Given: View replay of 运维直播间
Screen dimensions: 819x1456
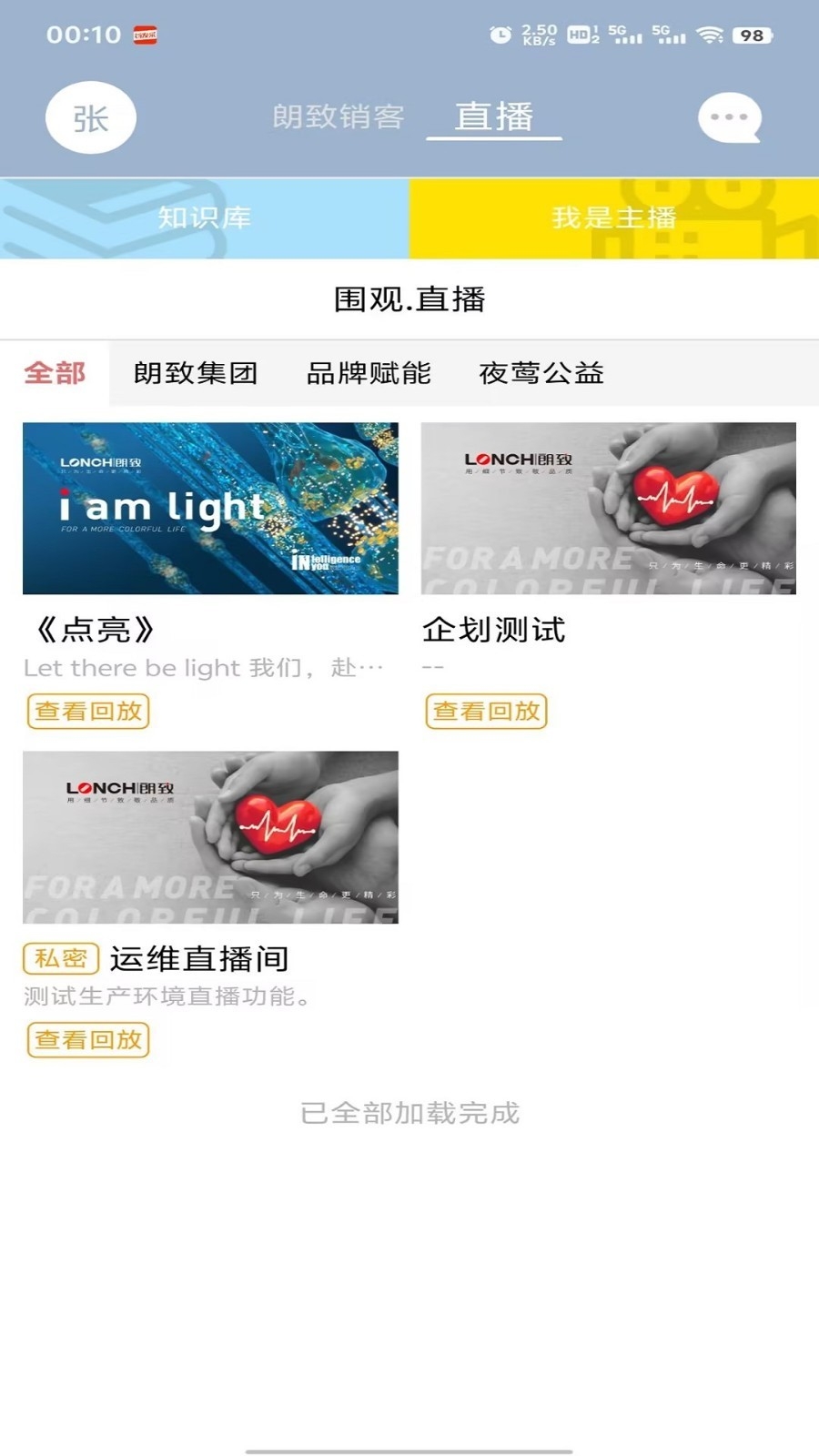Looking at the screenshot, I should (88, 1040).
